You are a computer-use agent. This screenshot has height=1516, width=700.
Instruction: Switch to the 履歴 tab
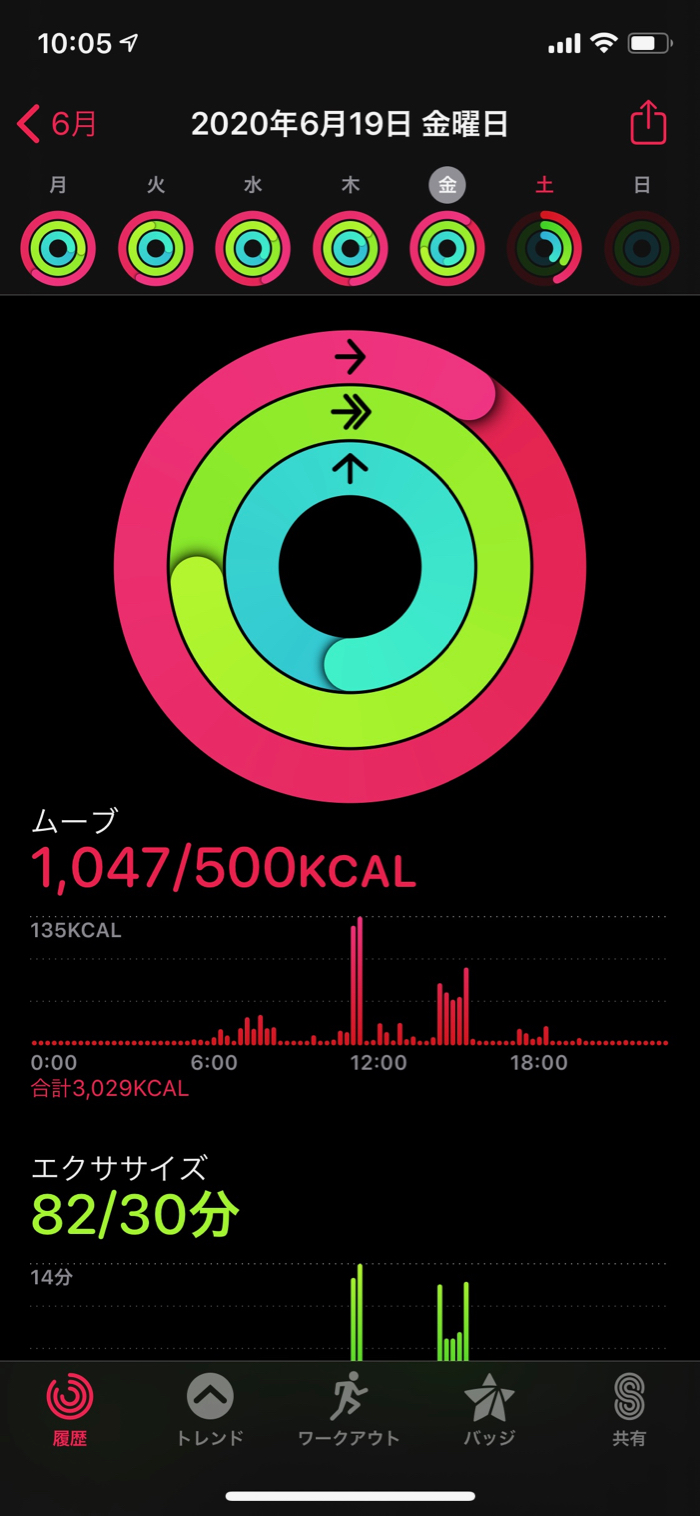click(70, 1409)
